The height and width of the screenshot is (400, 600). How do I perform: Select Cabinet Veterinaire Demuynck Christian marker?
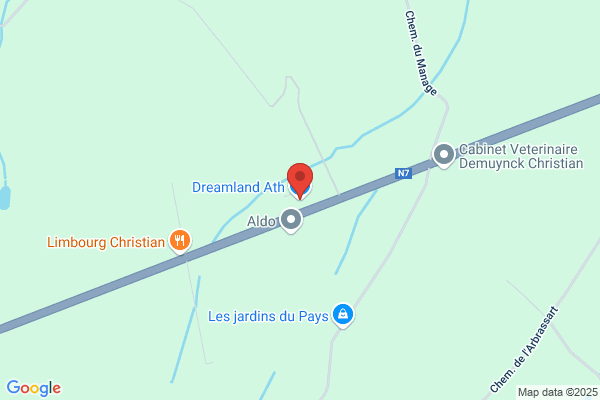tap(444, 154)
